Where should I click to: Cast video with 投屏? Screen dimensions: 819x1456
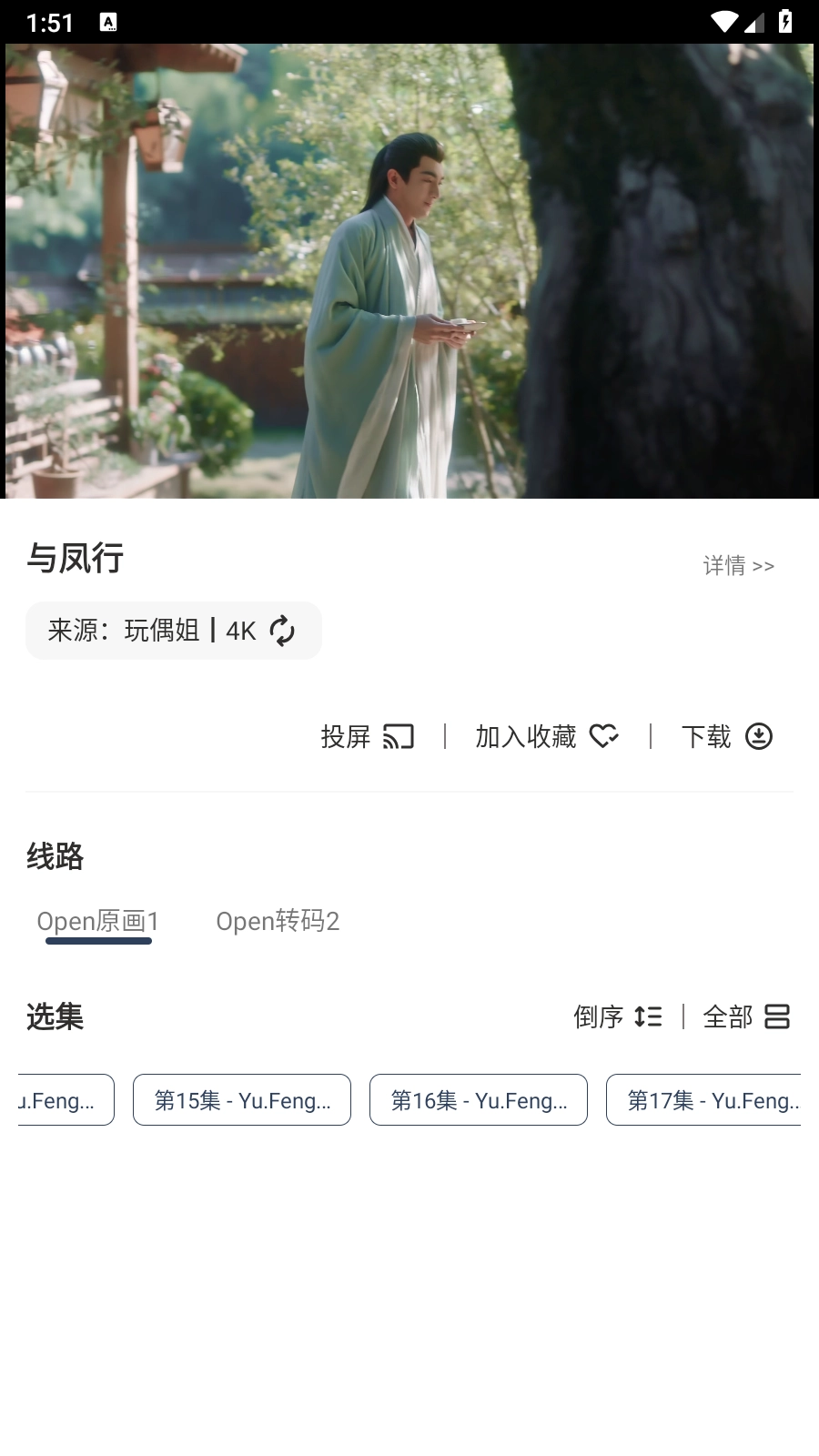367,736
